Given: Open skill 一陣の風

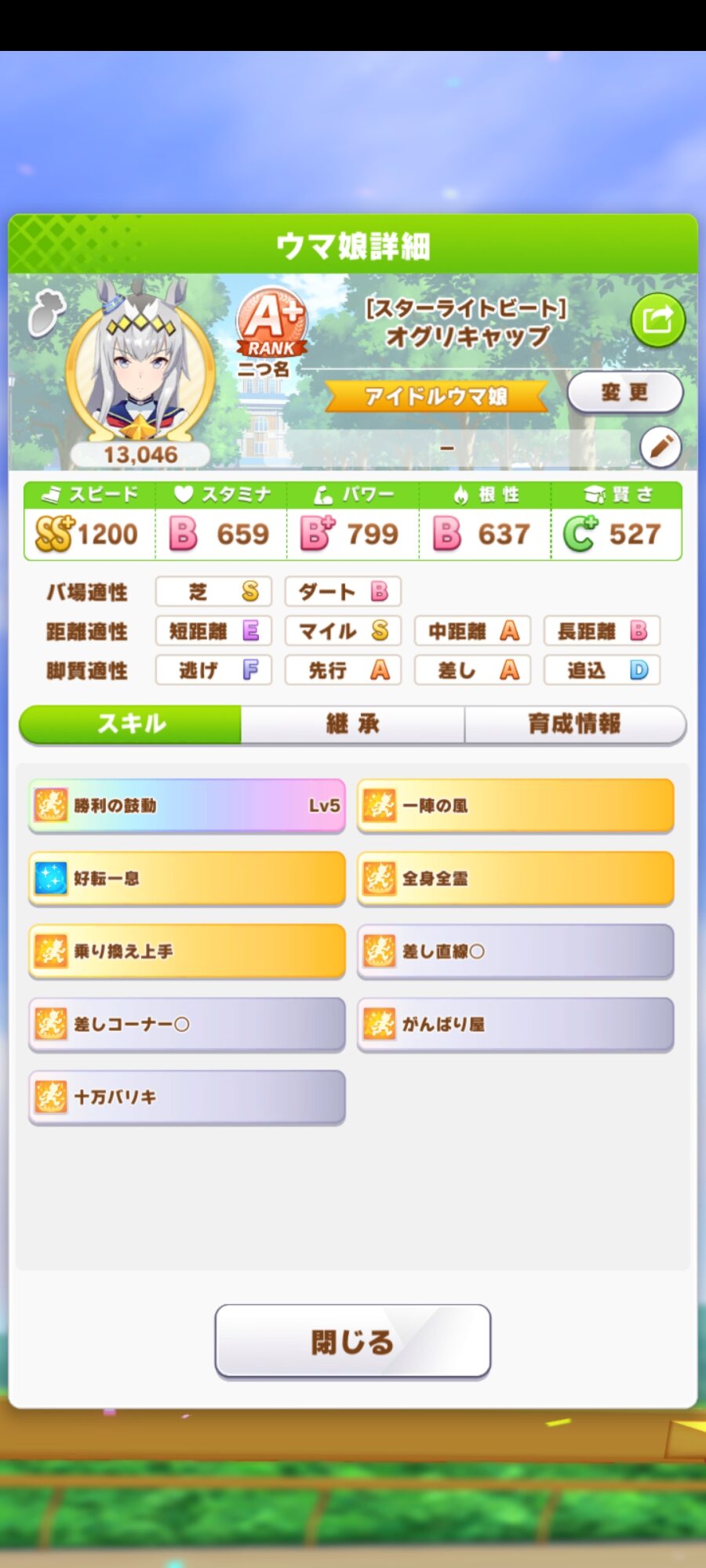Looking at the screenshot, I should 515,805.
